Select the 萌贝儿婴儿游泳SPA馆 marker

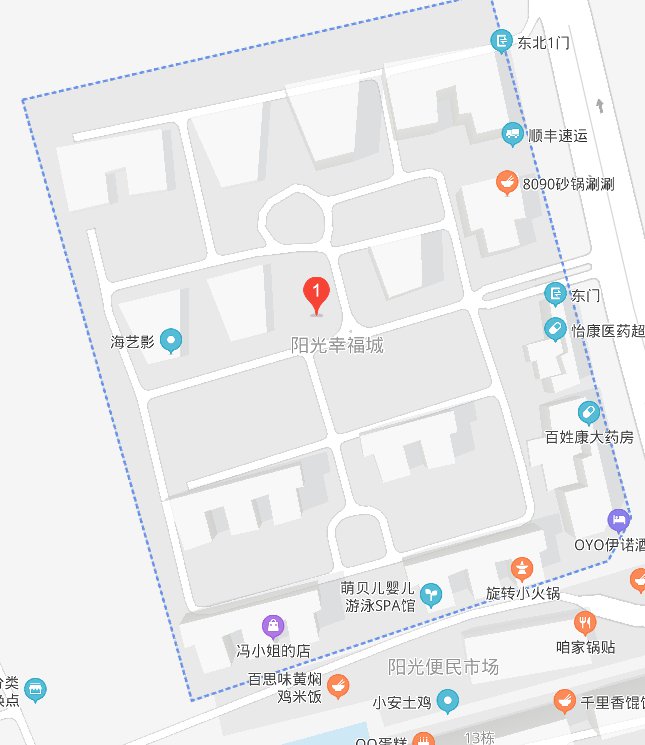click(430, 594)
